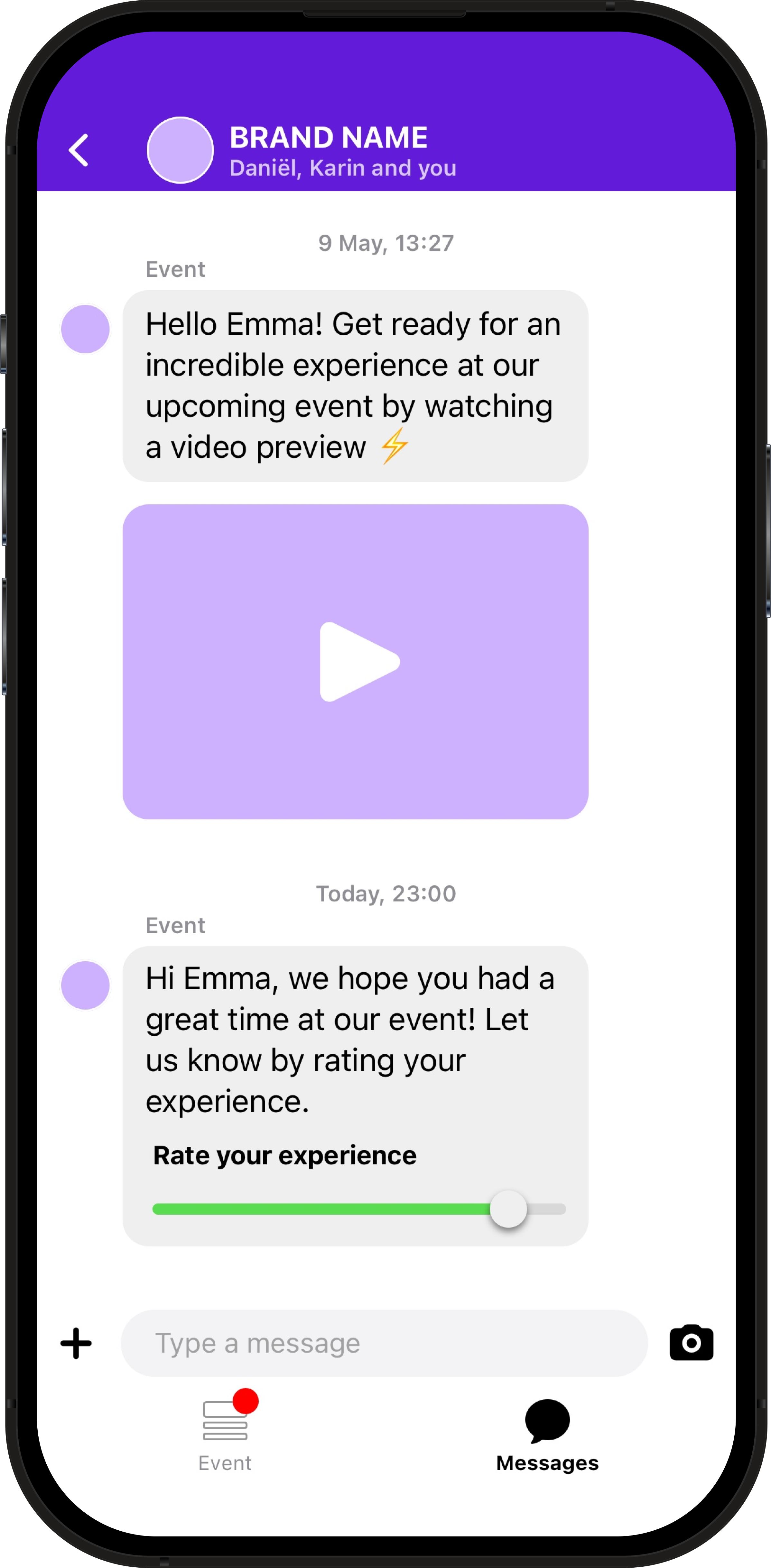Viewport: 771px width, 1568px height.
Task: Open the BRAND NAME group avatar
Action: click(180, 150)
